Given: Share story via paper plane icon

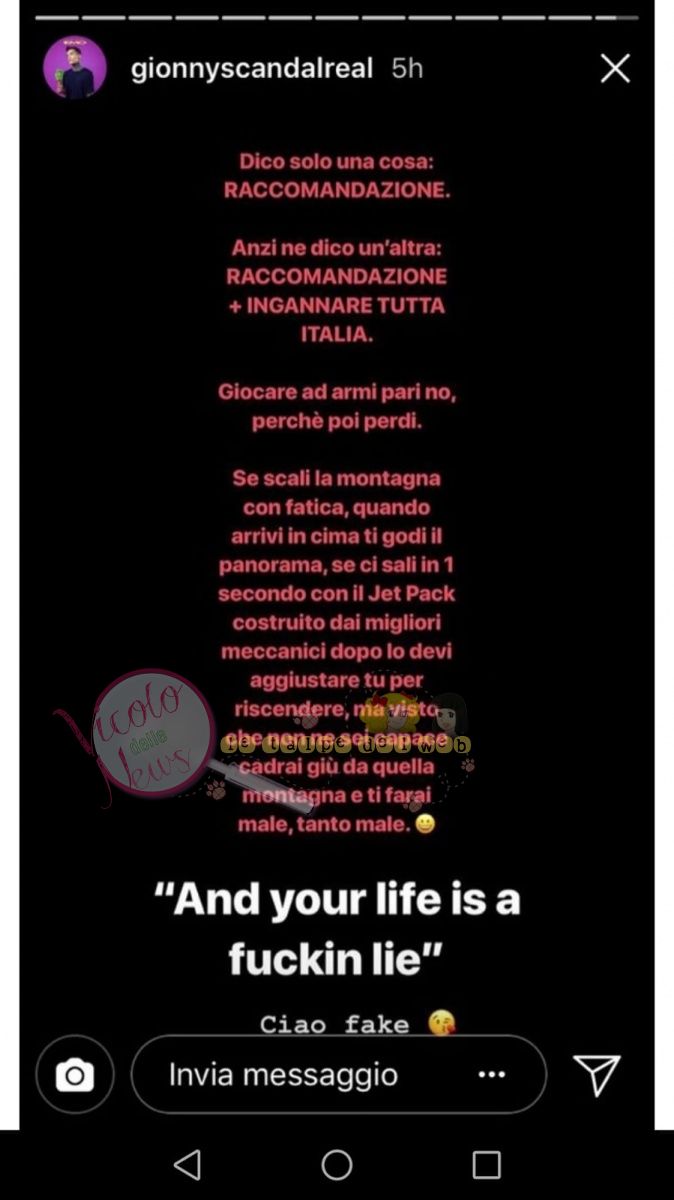Looking at the screenshot, I should click(598, 1075).
